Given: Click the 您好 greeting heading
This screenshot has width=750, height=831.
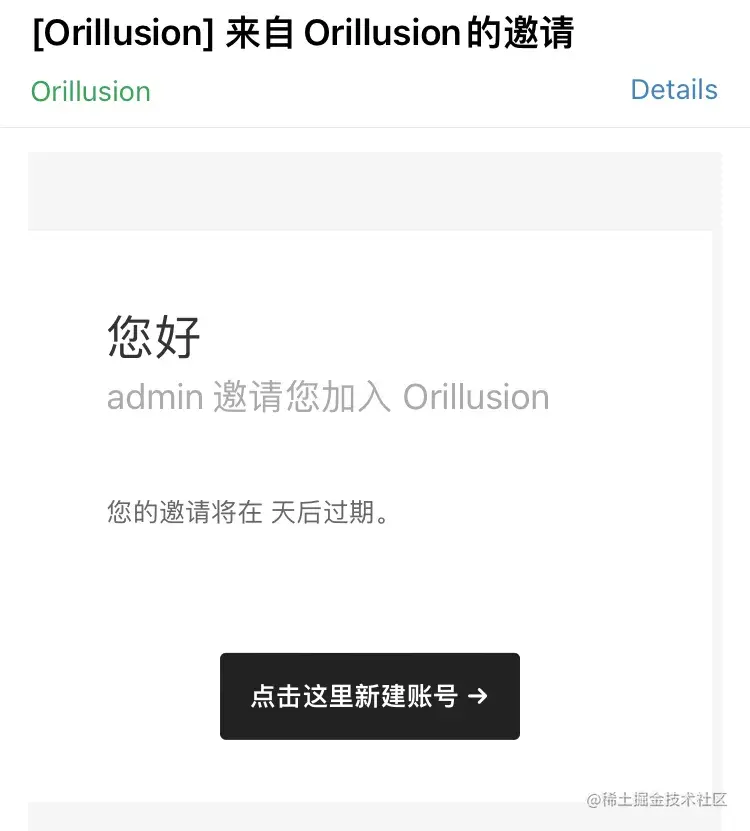Looking at the screenshot, I should pyautogui.click(x=152, y=339).
